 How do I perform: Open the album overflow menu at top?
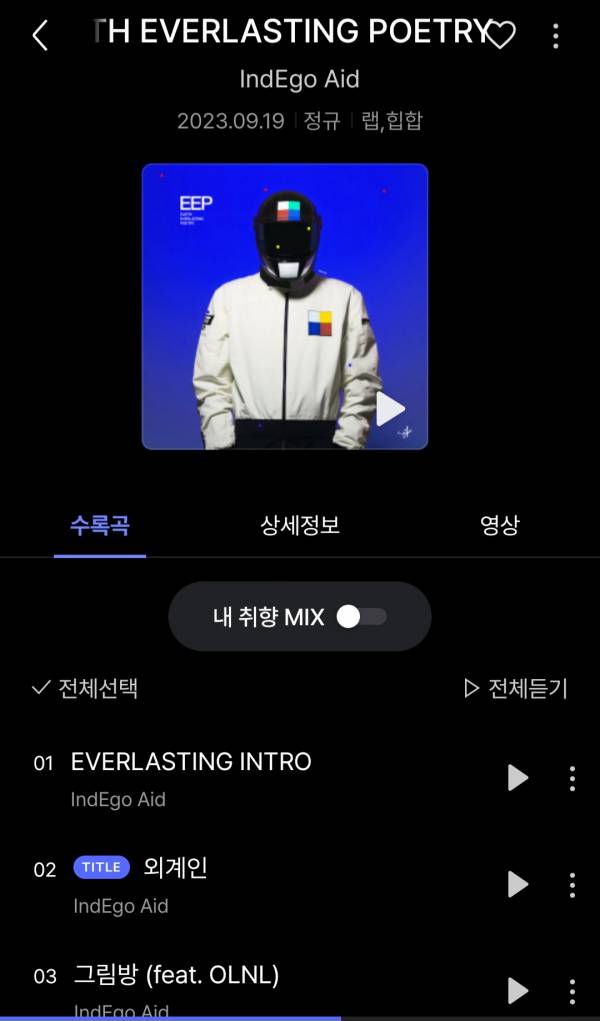coord(556,36)
